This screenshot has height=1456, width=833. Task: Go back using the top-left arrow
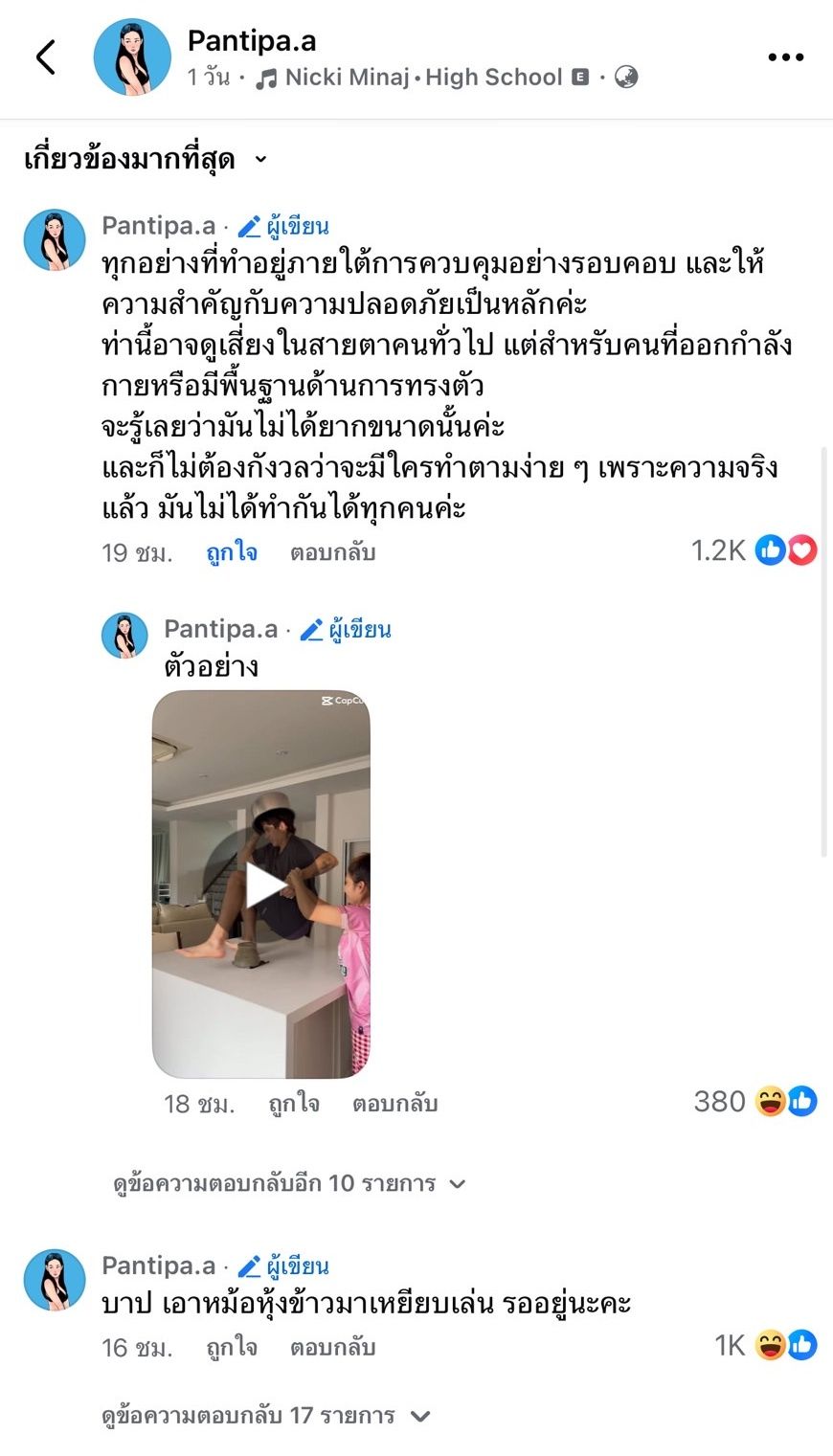tap(45, 57)
